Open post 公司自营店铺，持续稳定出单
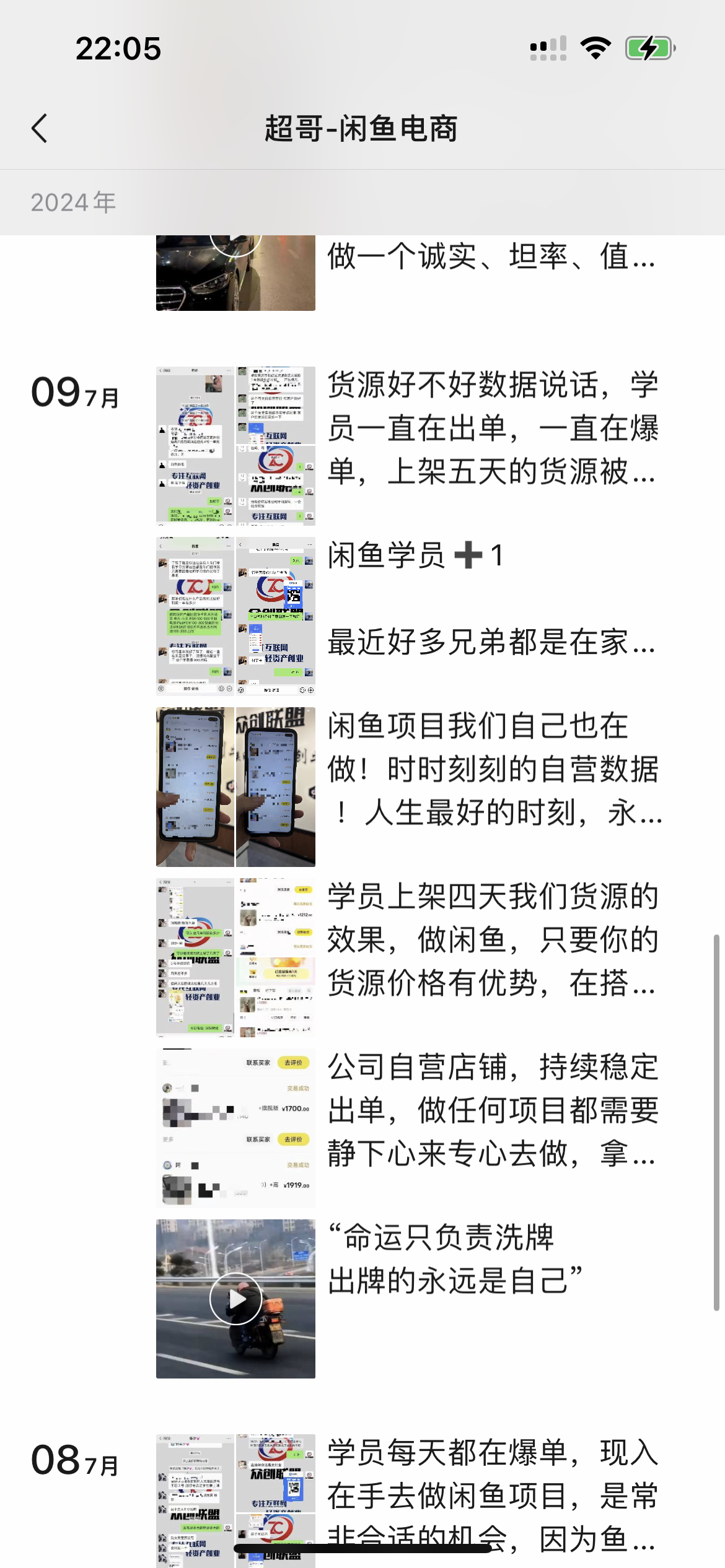 click(493, 1110)
